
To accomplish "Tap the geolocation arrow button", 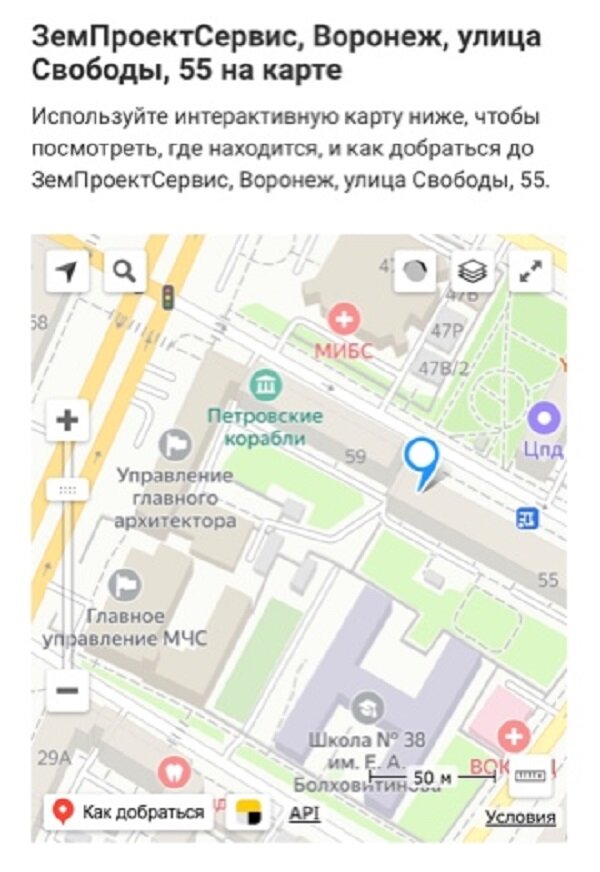I will pos(67,271).
